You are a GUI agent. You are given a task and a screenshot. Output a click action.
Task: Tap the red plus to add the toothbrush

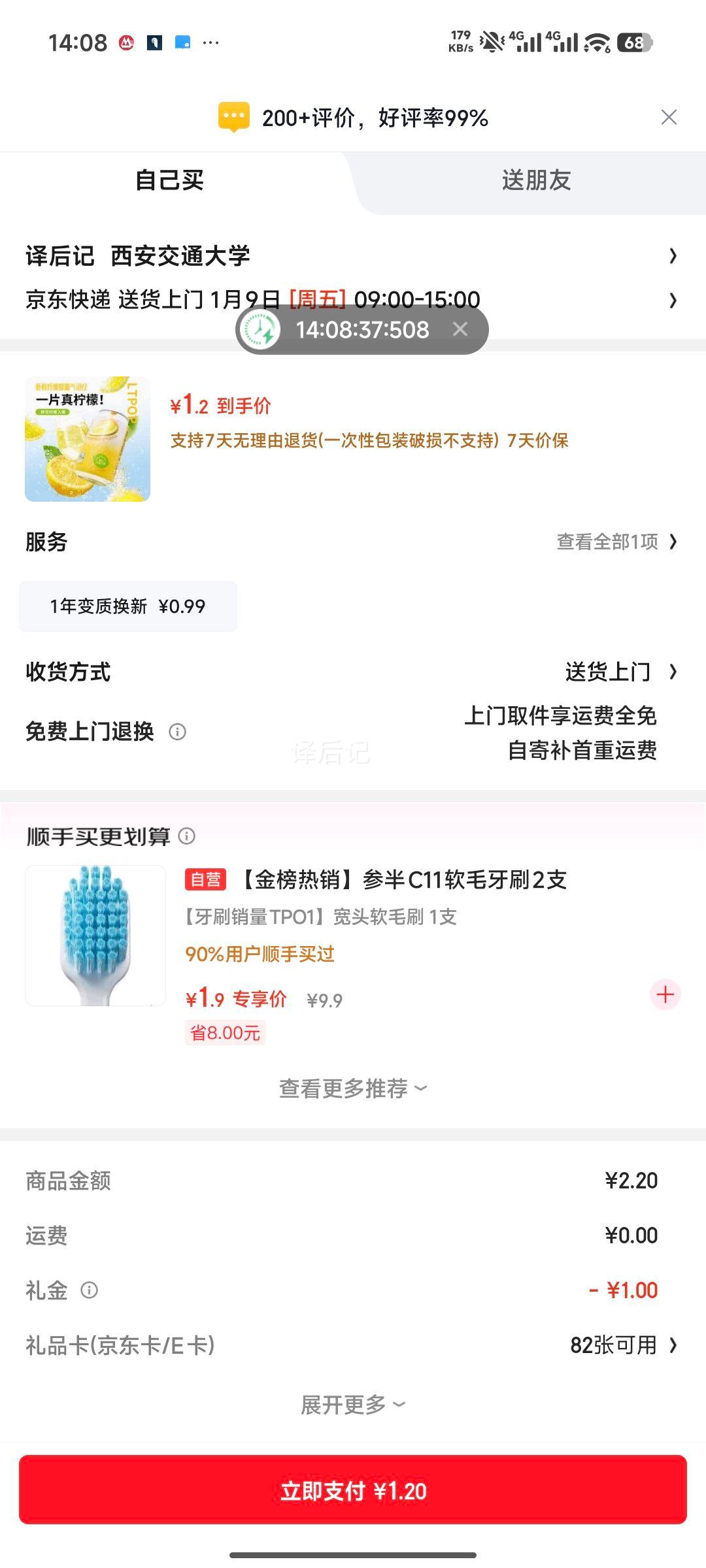click(x=664, y=994)
